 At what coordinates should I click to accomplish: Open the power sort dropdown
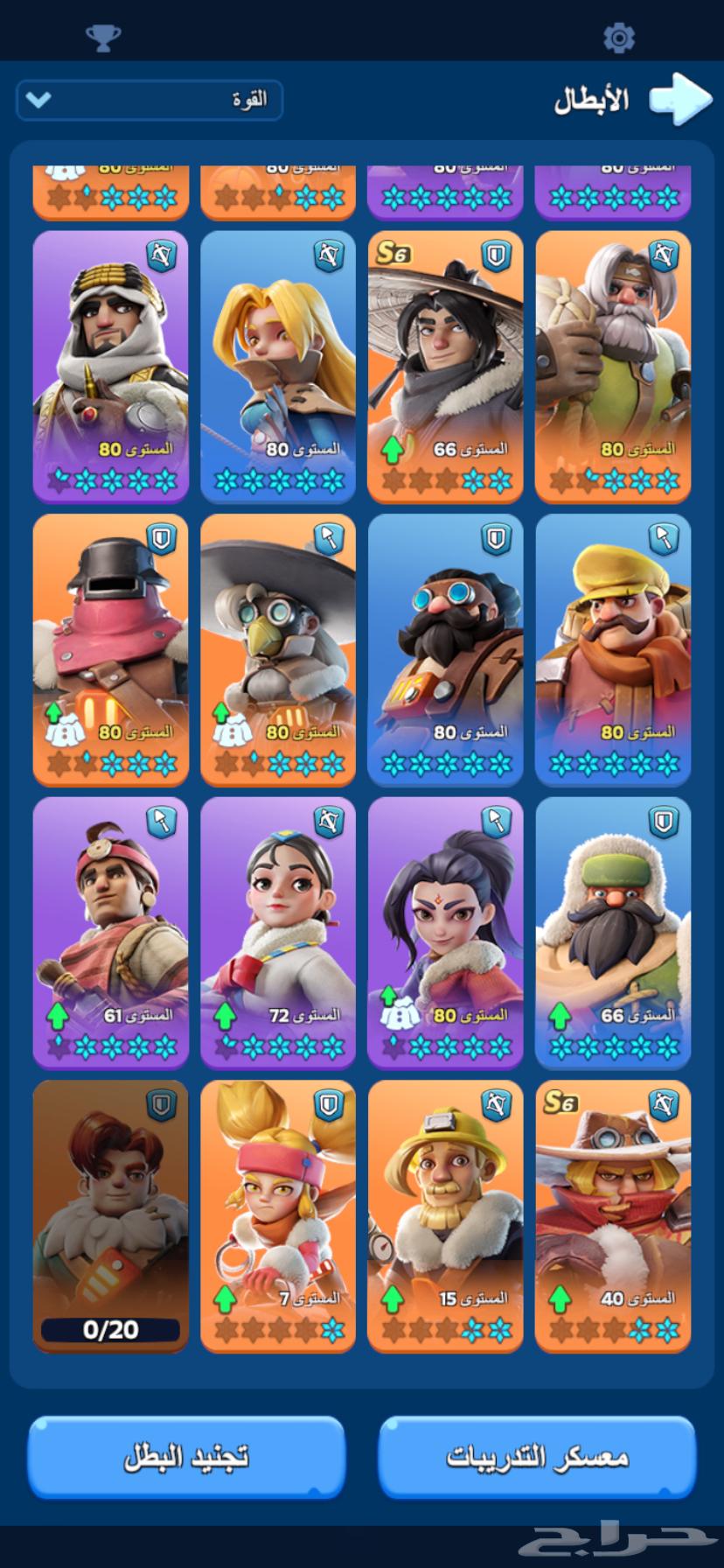pyautogui.click(x=150, y=100)
